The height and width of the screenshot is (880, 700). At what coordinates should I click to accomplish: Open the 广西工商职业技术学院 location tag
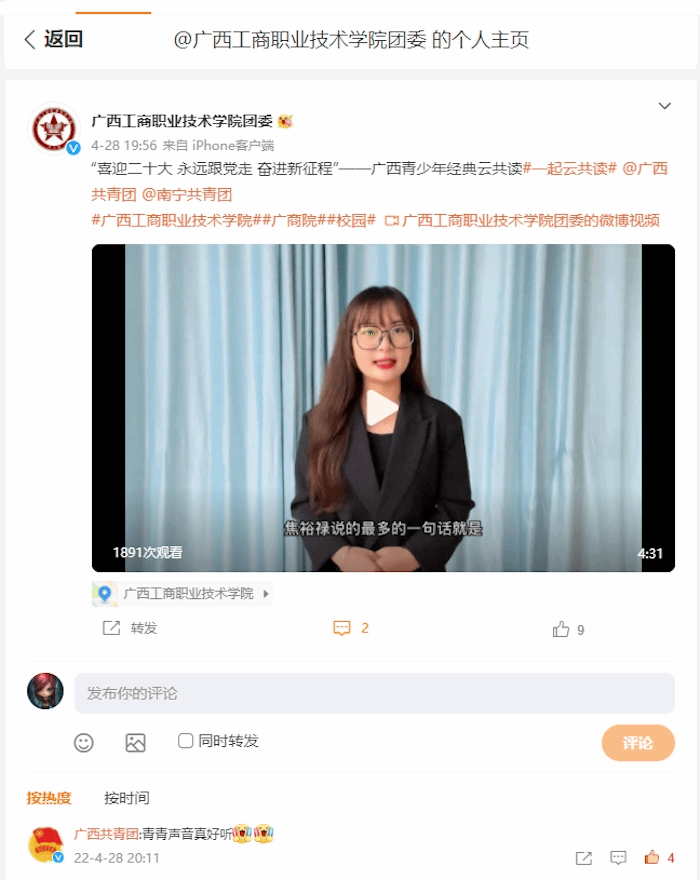click(182, 594)
